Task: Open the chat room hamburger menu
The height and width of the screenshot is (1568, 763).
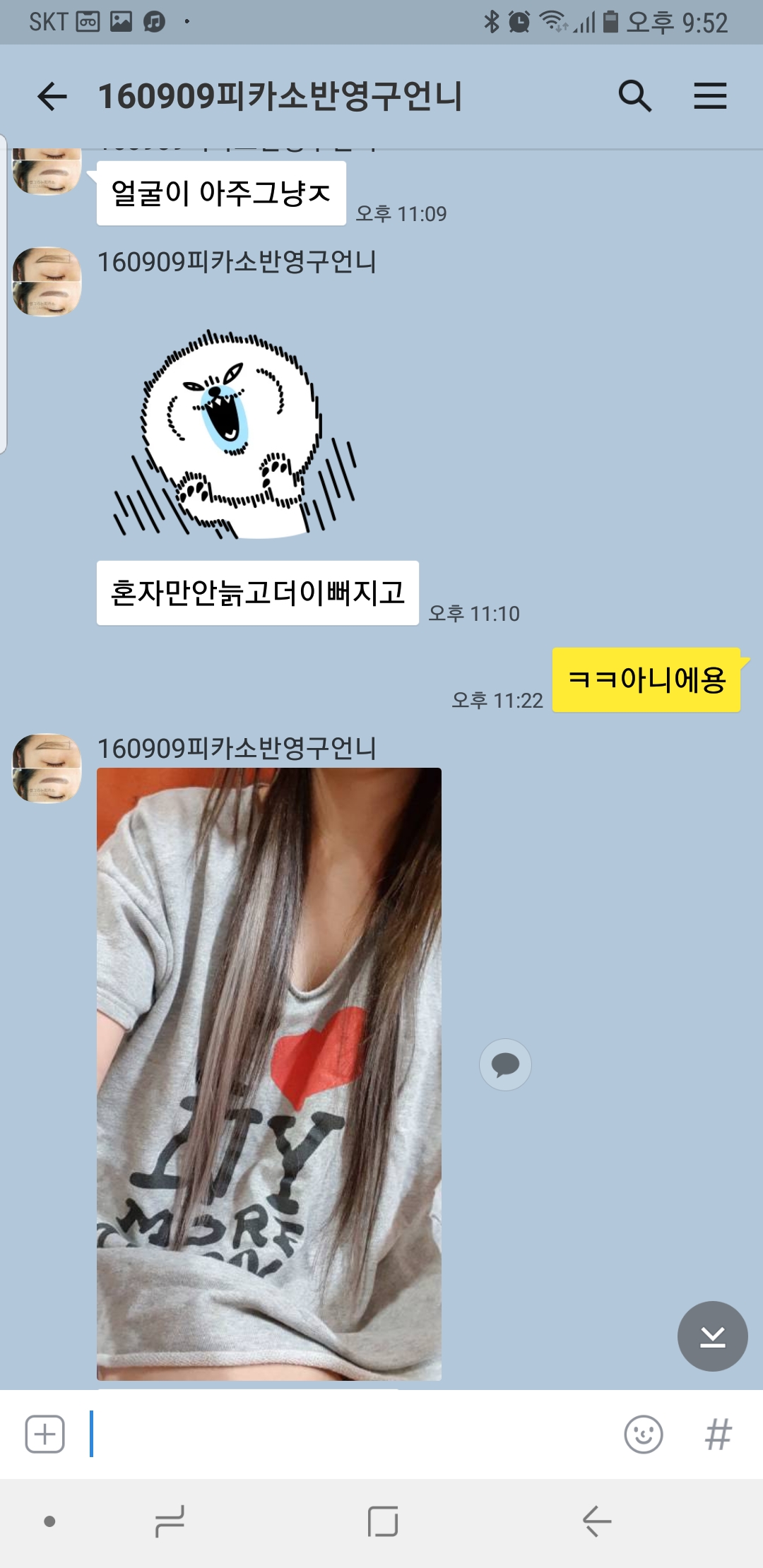Action: (x=710, y=96)
